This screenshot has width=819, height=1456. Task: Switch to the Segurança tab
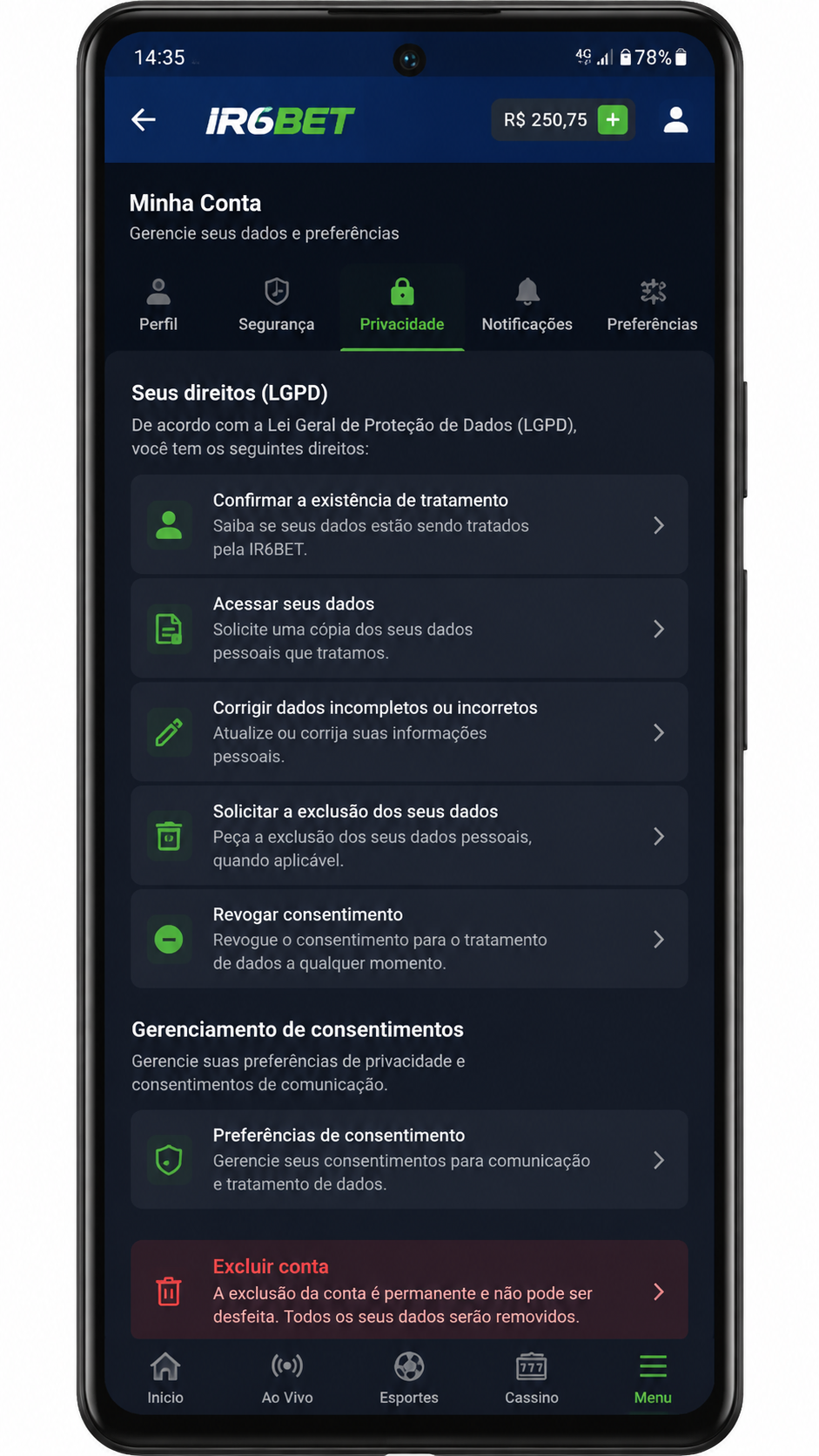(x=277, y=307)
